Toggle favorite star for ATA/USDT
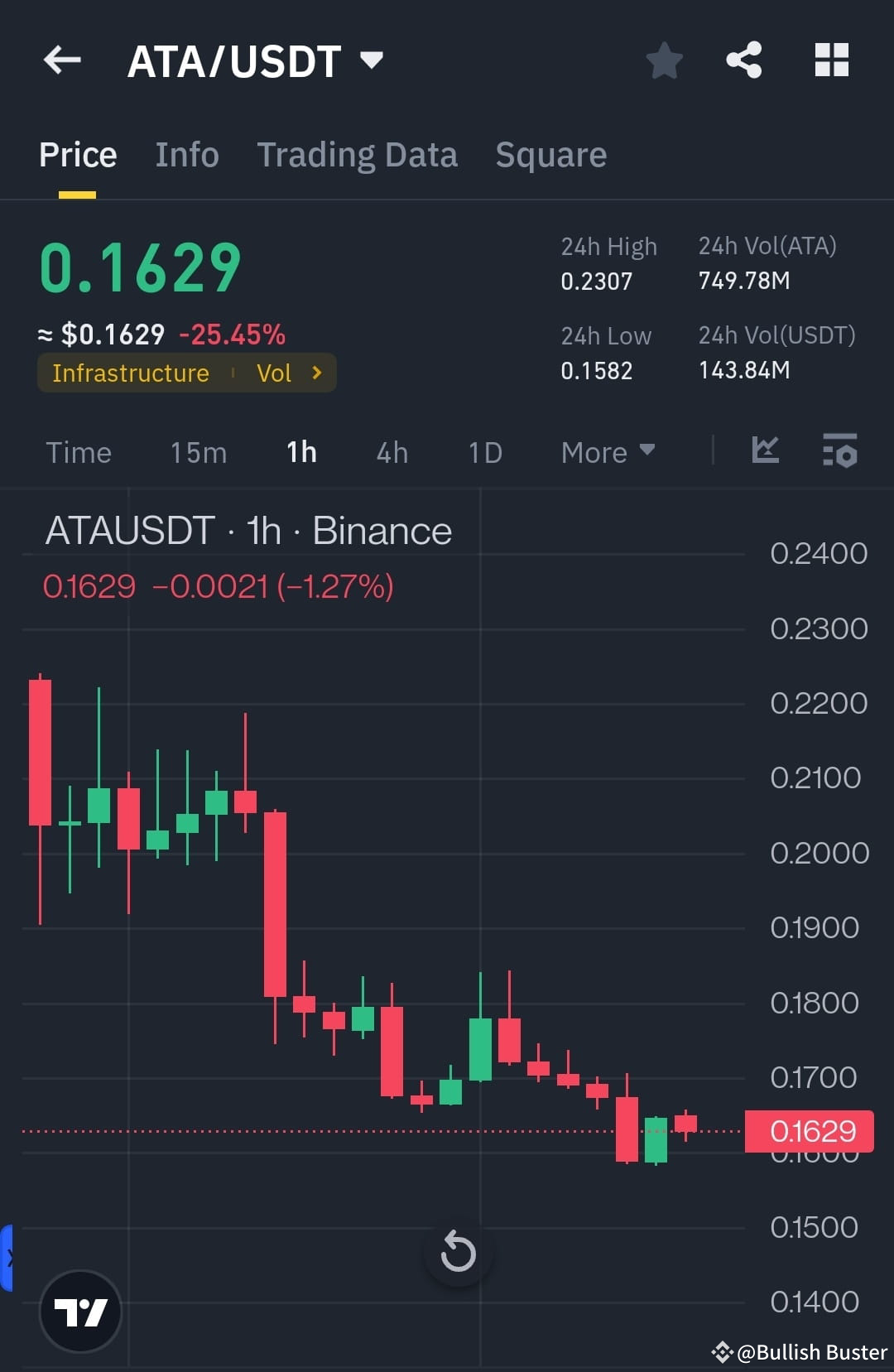894x1372 pixels. (x=665, y=60)
